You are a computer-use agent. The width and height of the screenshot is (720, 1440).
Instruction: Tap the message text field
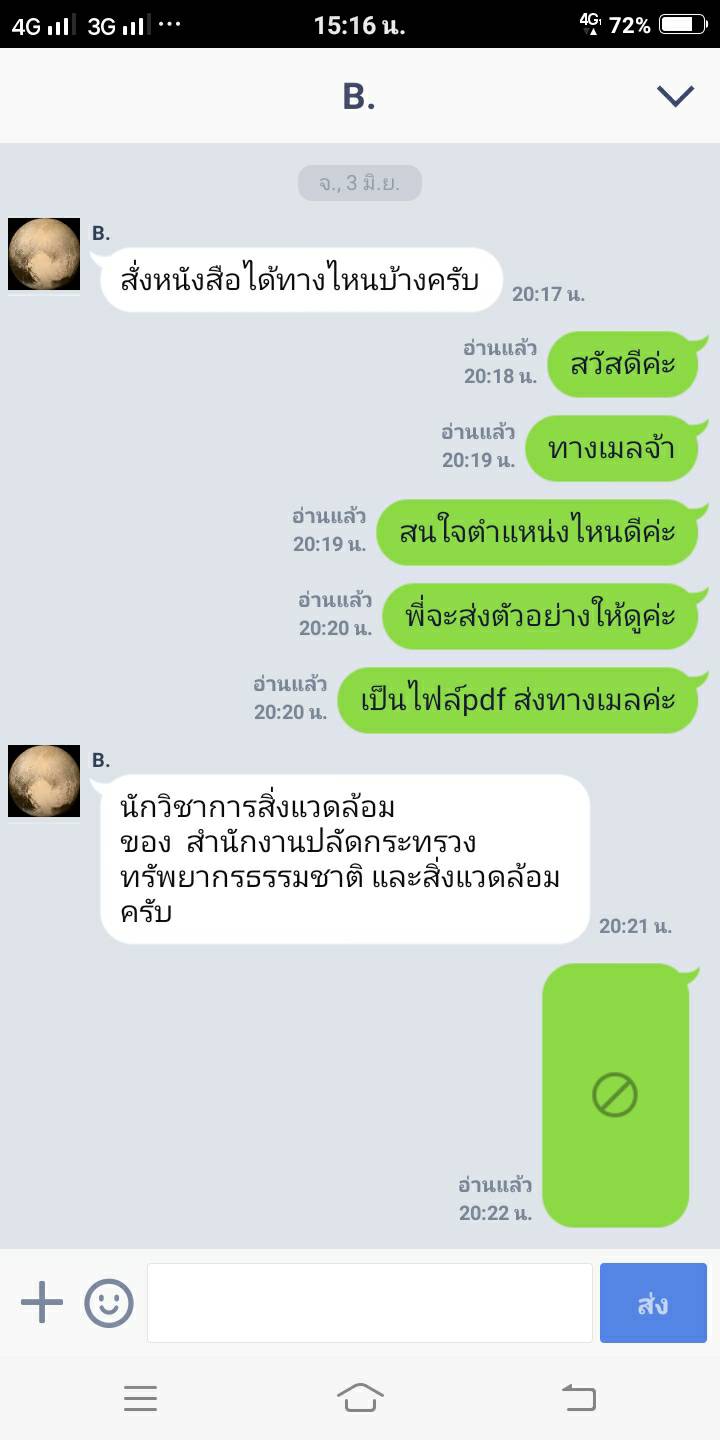coord(370,1303)
